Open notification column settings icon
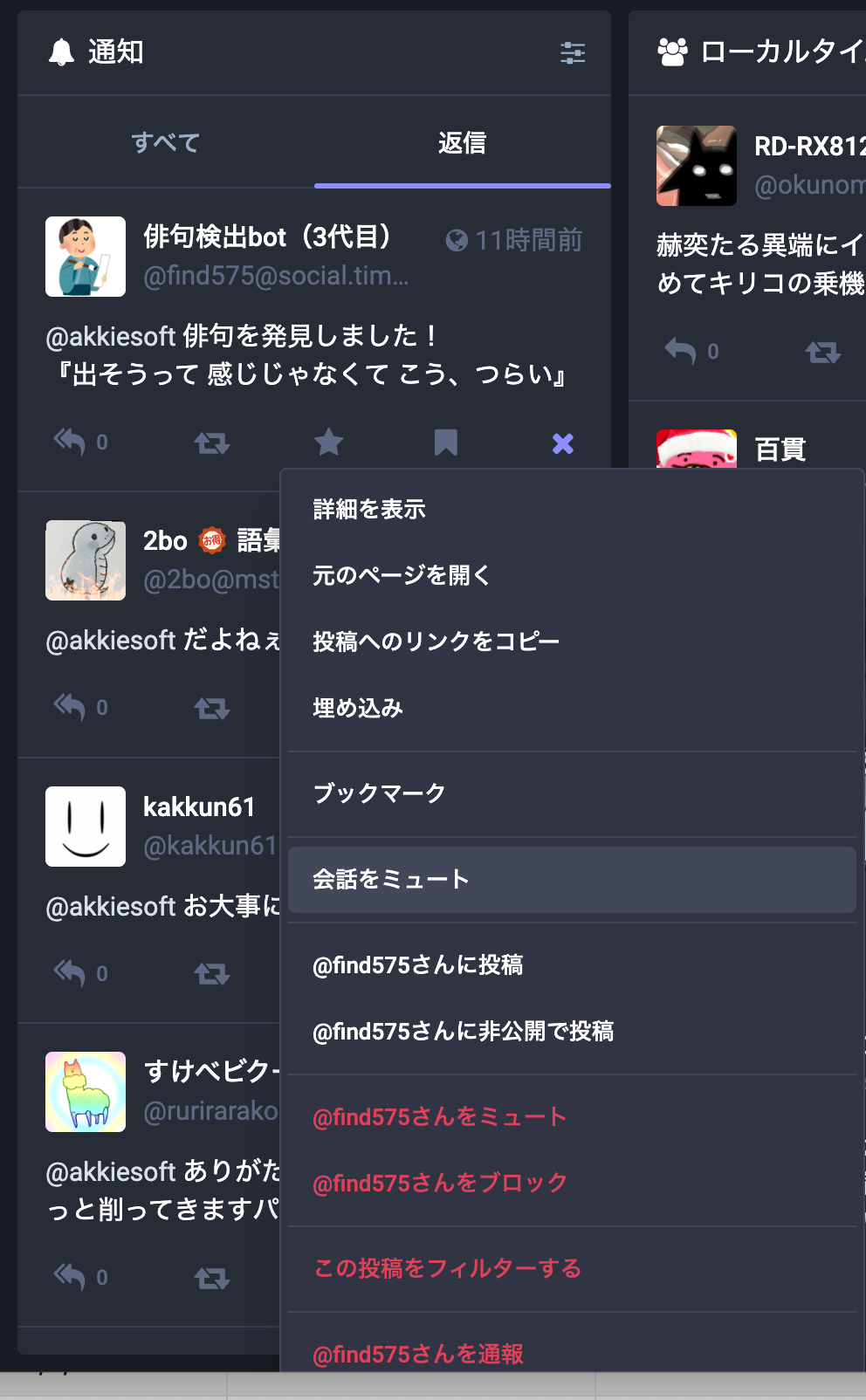 (x=573, y=53)
